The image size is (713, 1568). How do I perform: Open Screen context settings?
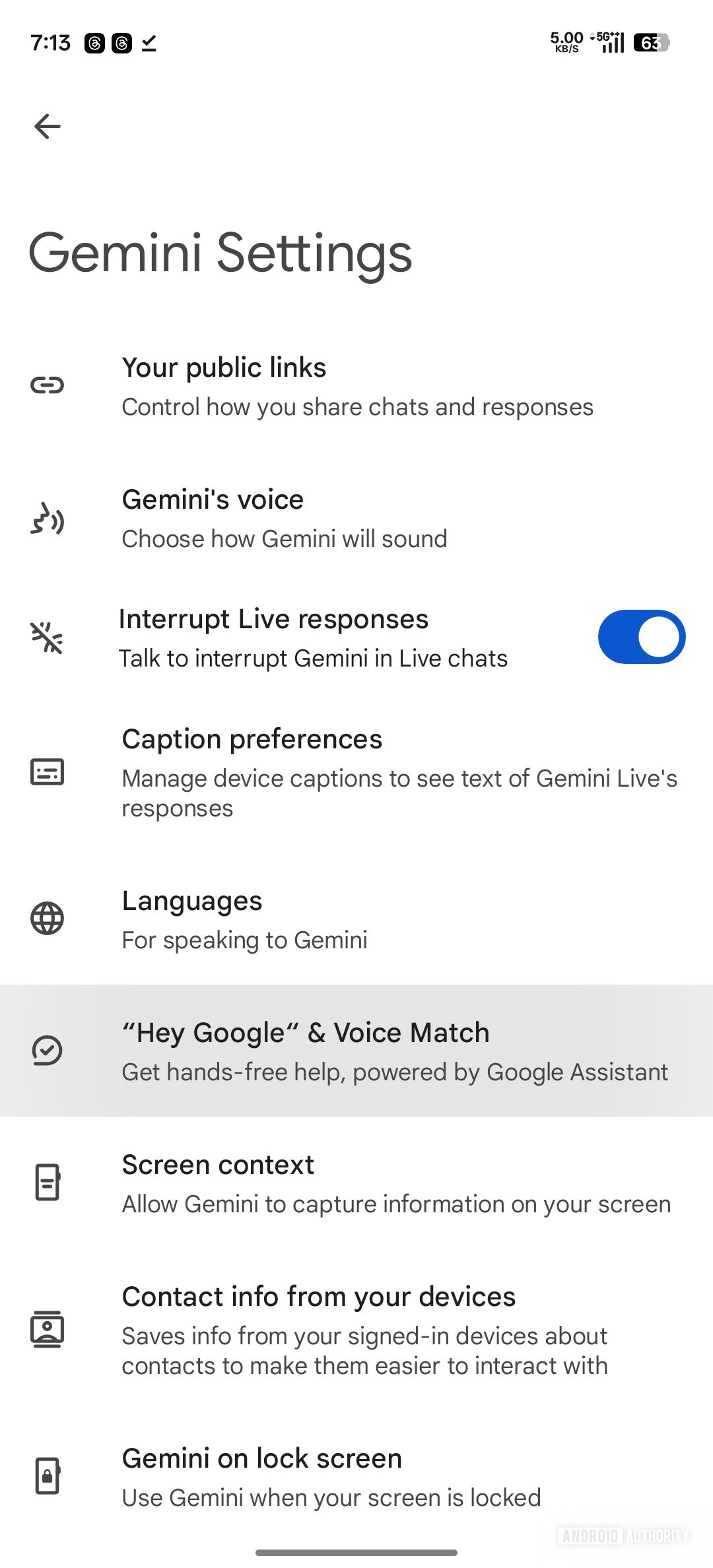pyautogui.click(x=356, y=1183)
